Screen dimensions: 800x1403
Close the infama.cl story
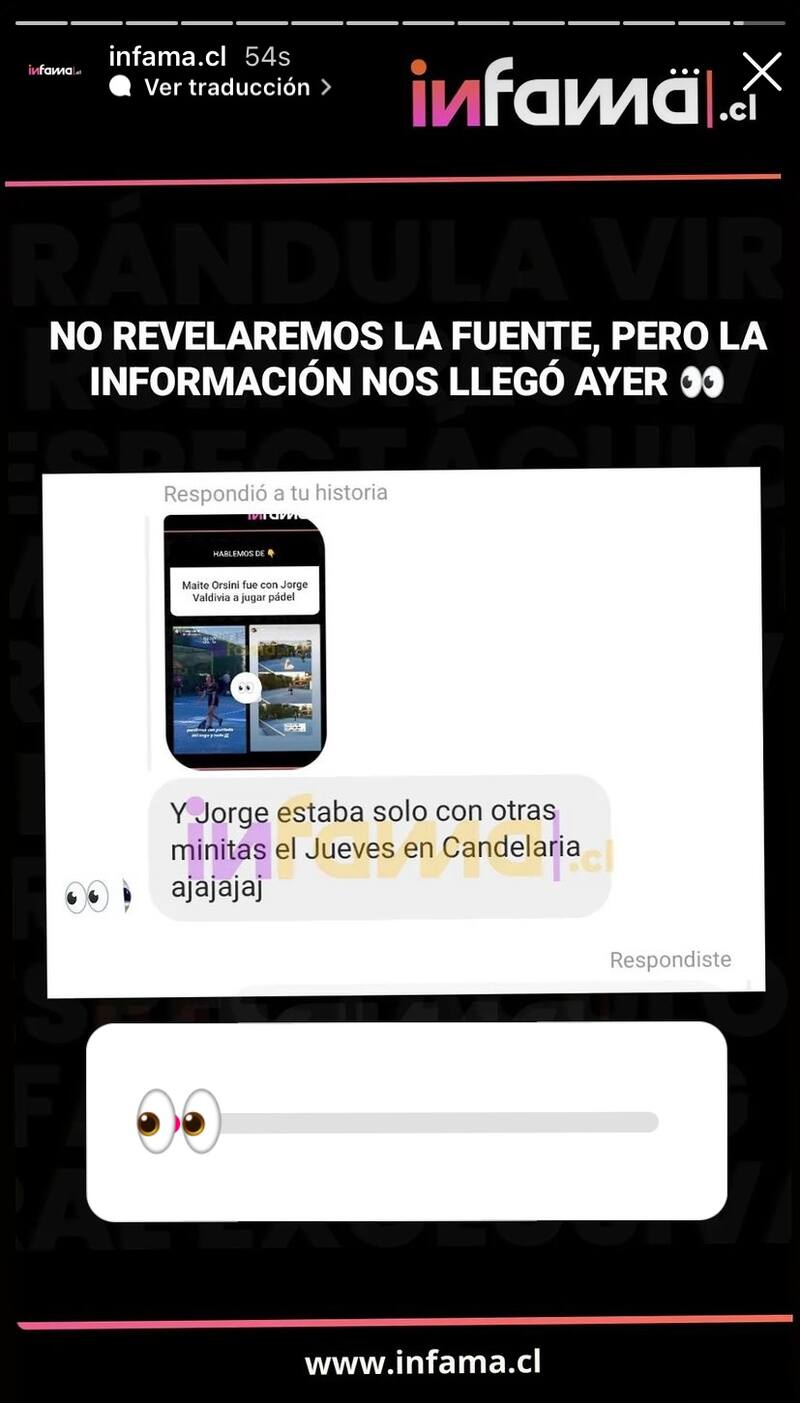point(762,71)
